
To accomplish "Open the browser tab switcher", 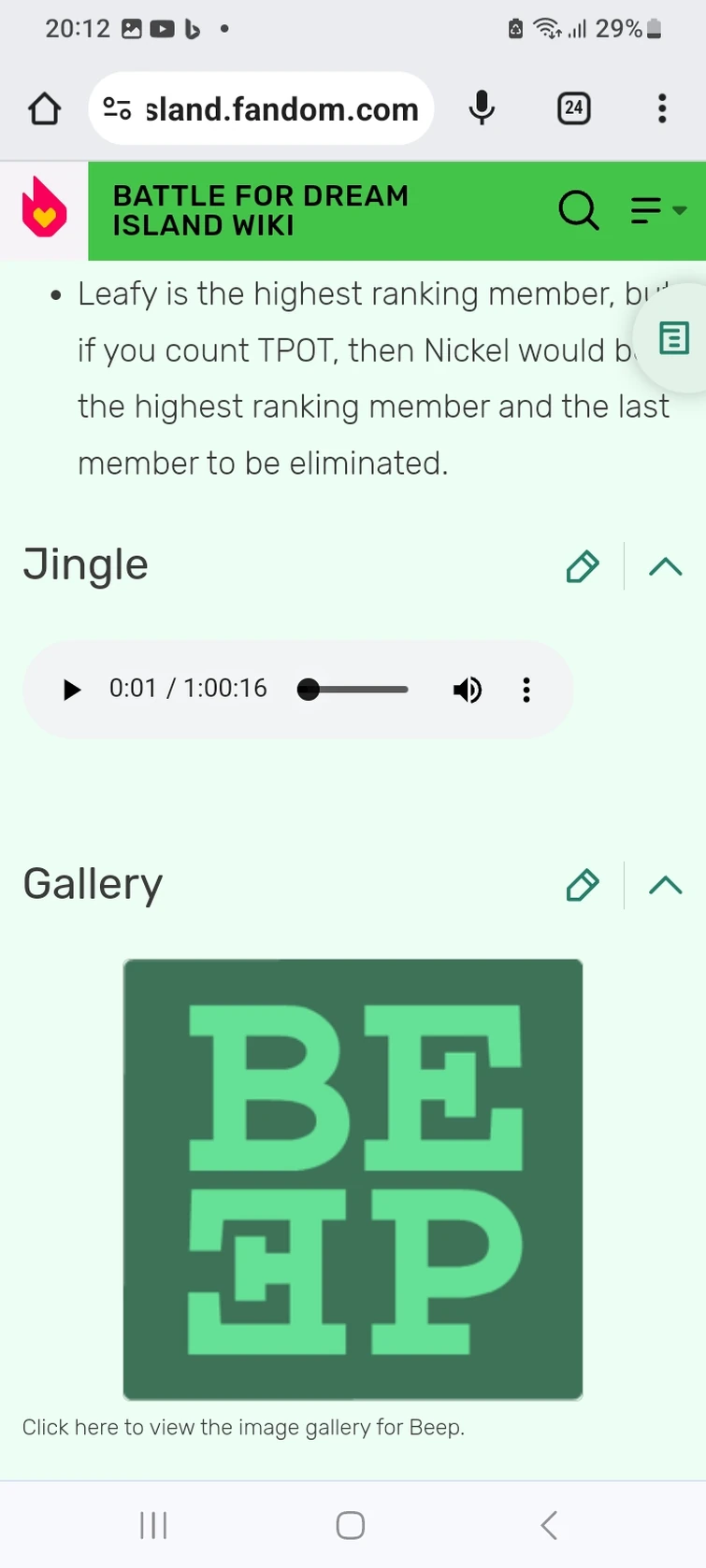I will (x=573, y=109).
